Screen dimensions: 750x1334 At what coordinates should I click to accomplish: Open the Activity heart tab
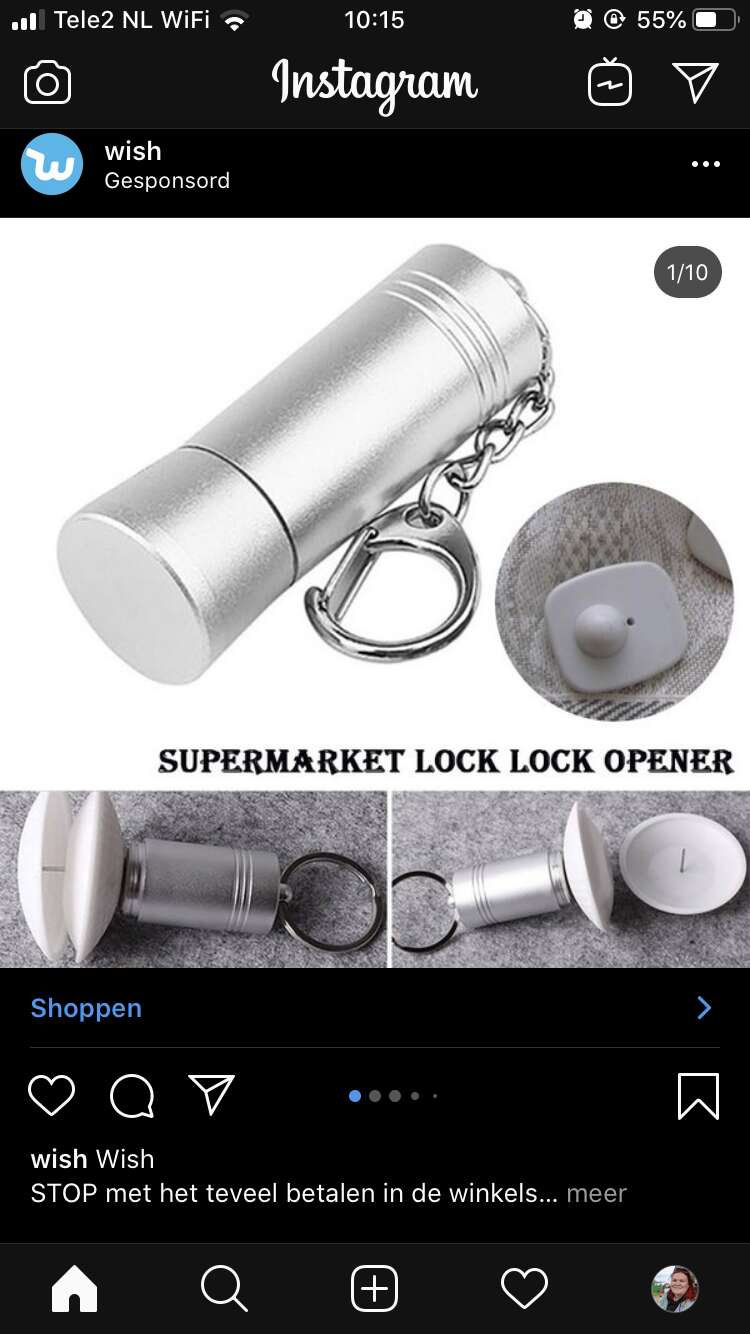point(525,1288)
